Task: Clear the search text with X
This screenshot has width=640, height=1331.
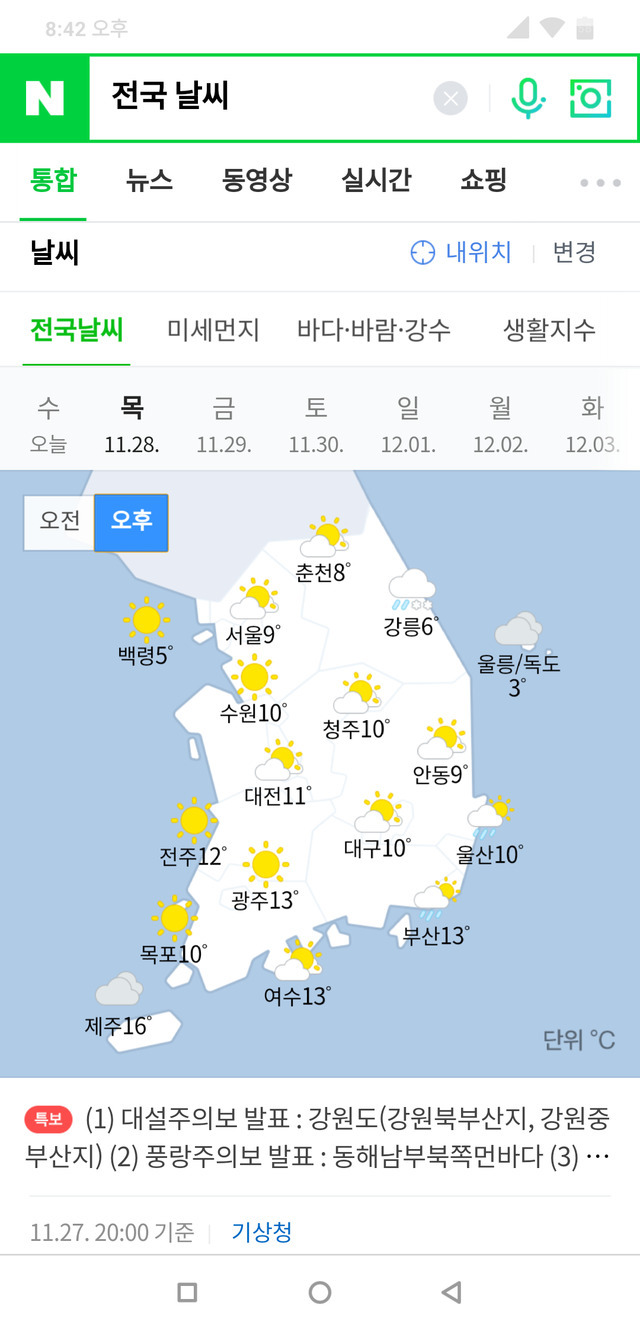Action: tap(450, 98)
